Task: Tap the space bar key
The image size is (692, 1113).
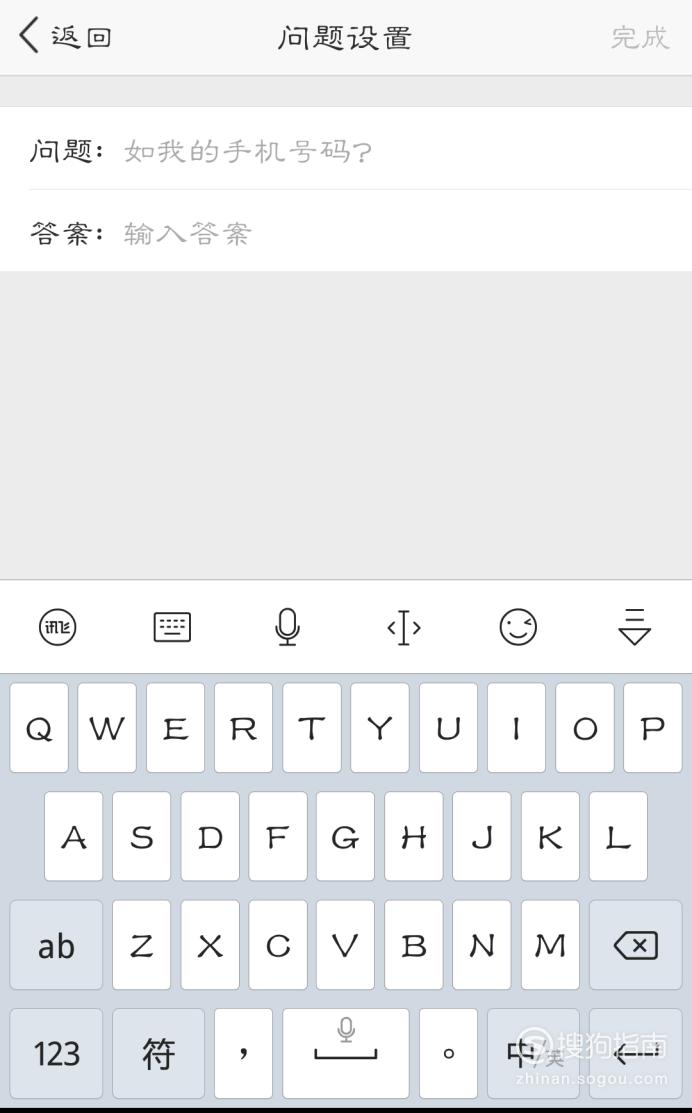Action: (x=346, y=1053)
